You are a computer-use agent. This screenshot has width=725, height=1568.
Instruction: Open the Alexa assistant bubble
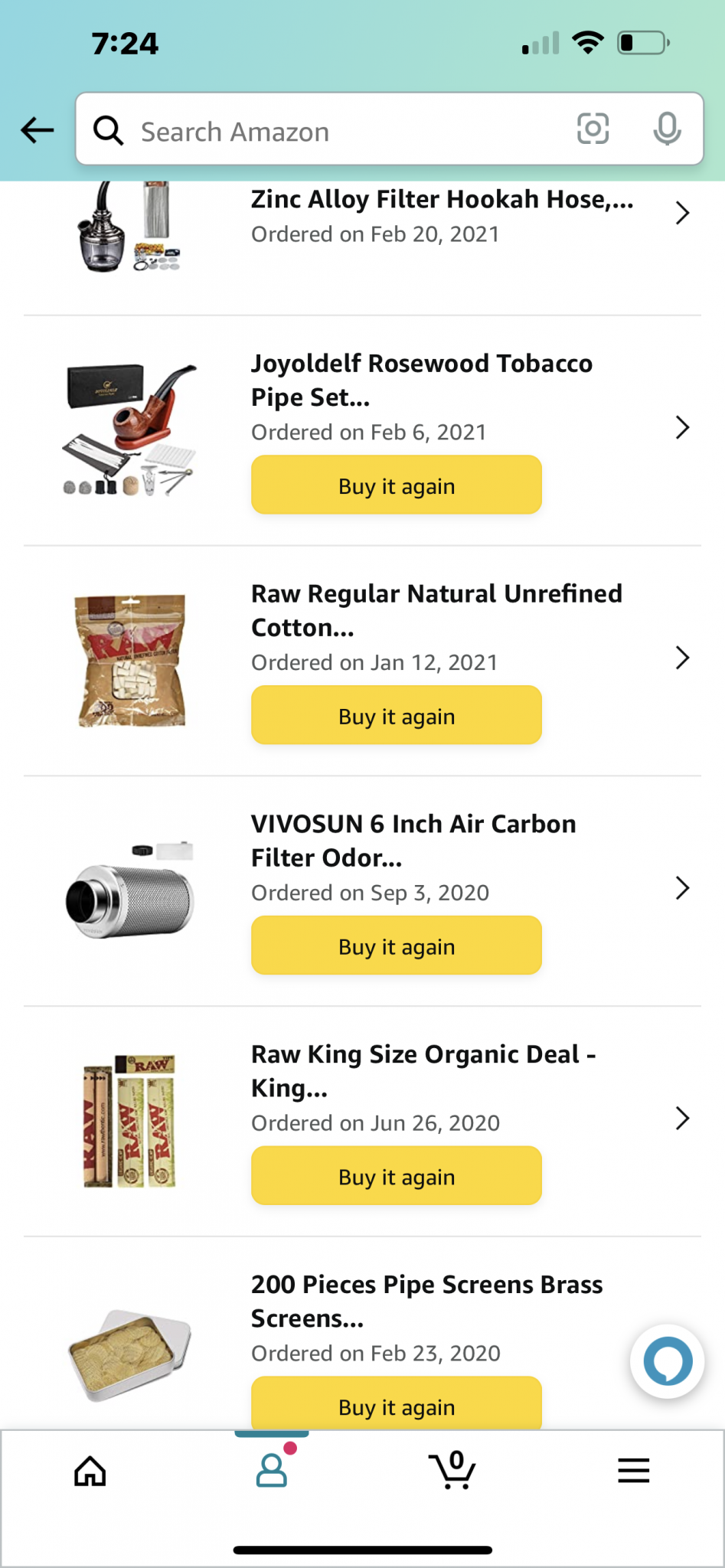point(667,1361)
